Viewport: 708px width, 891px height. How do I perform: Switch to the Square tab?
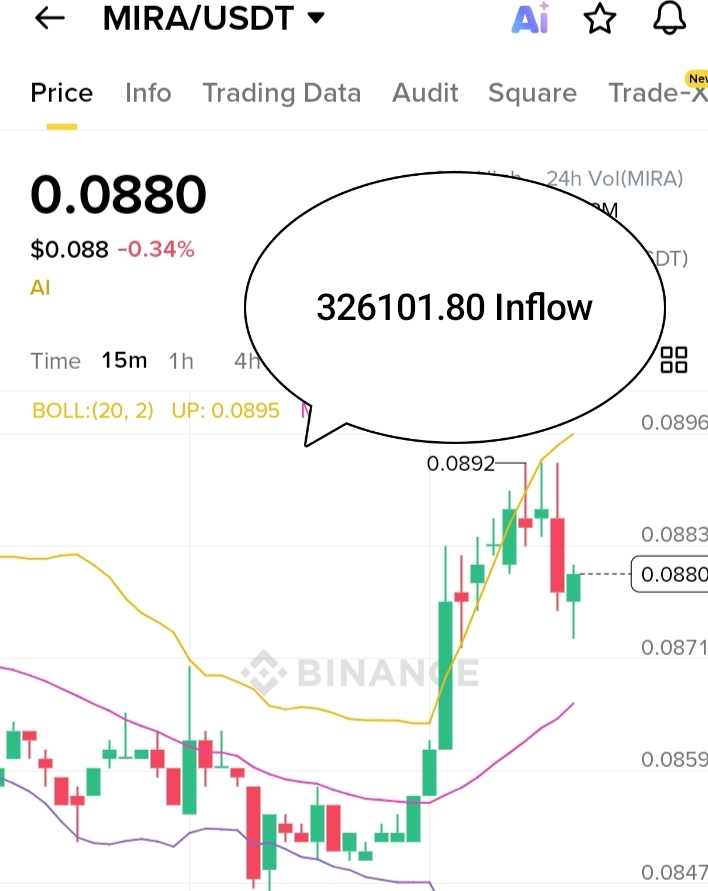click(x=532, y=93)
